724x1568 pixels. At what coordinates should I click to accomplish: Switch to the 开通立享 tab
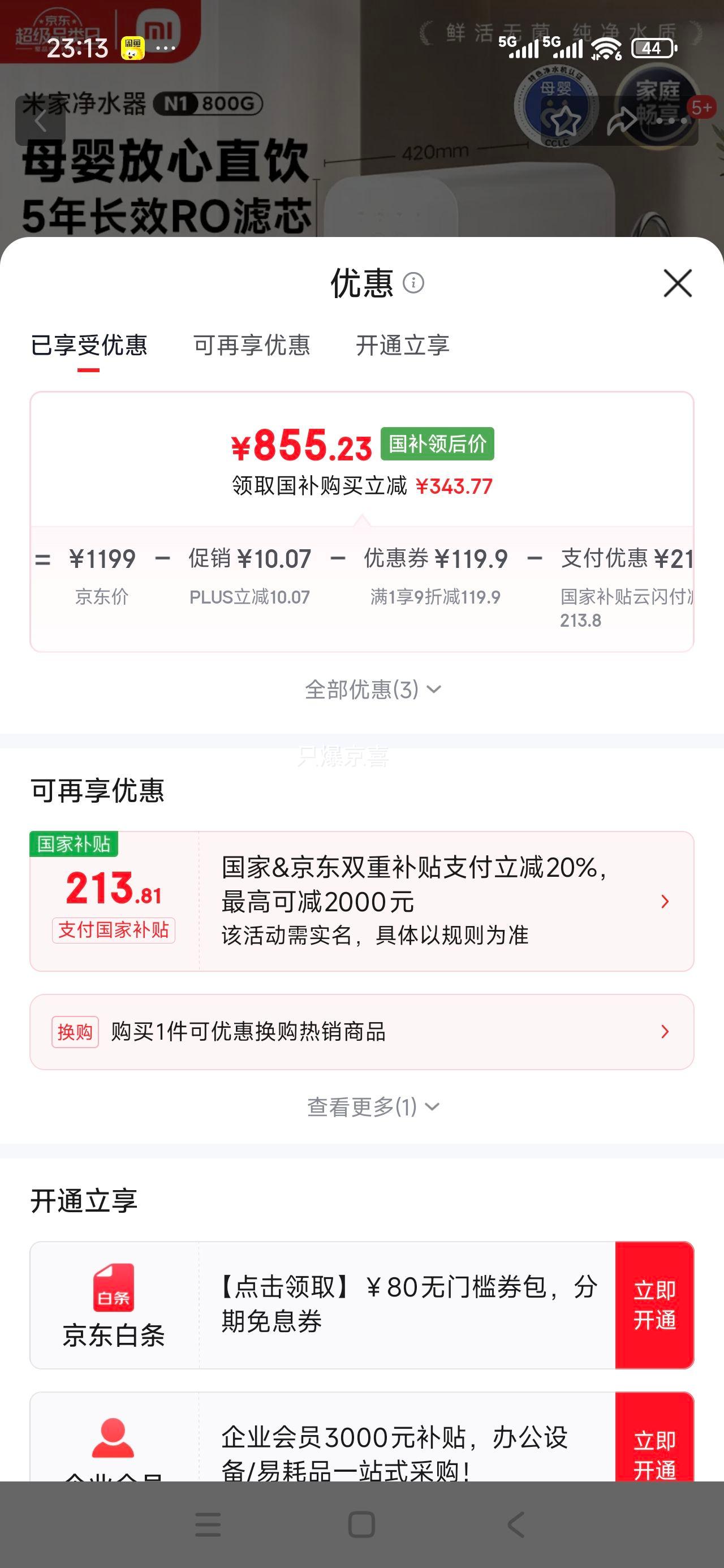[402, 346]
